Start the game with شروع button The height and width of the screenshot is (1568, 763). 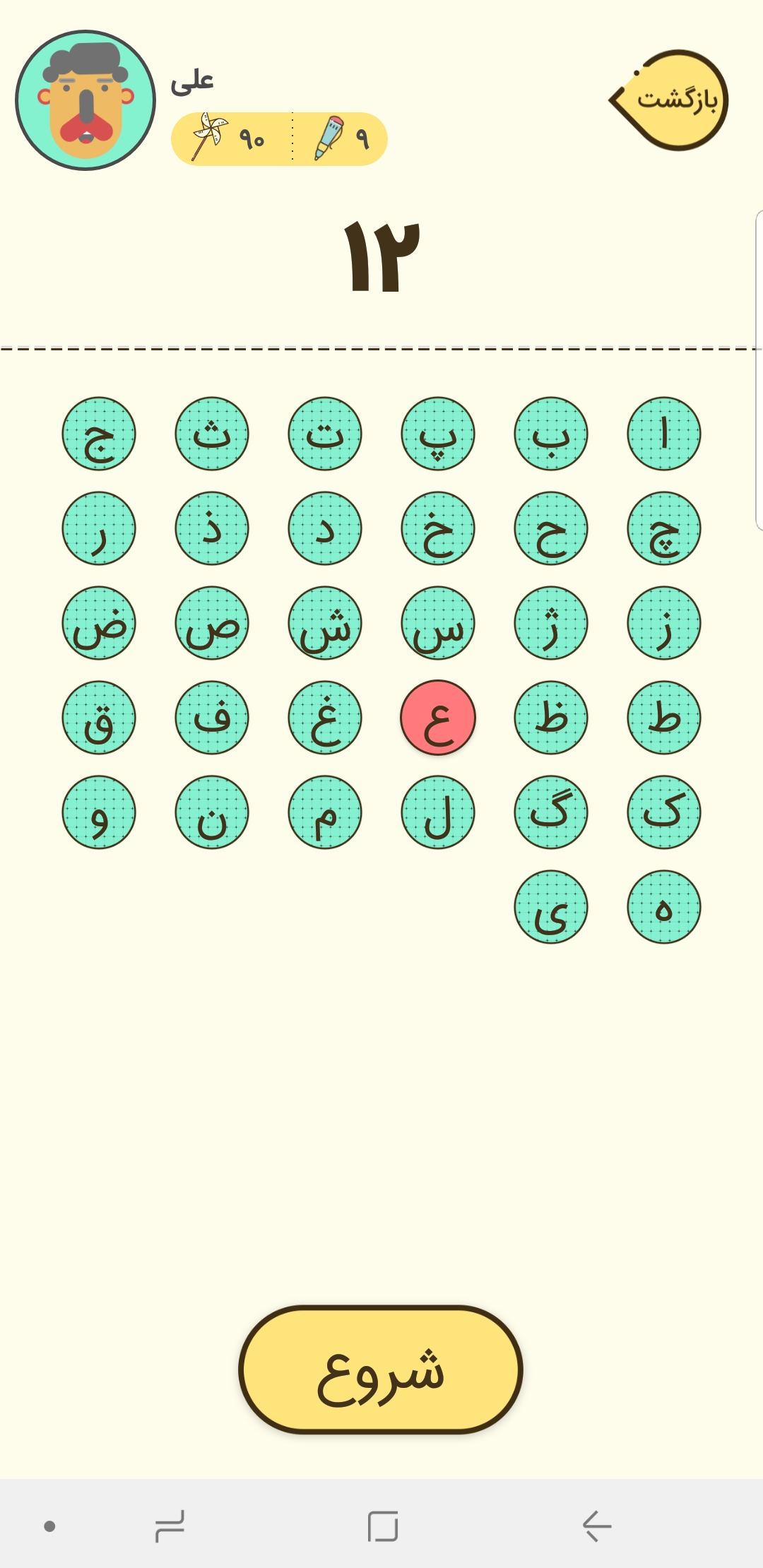381,1369
